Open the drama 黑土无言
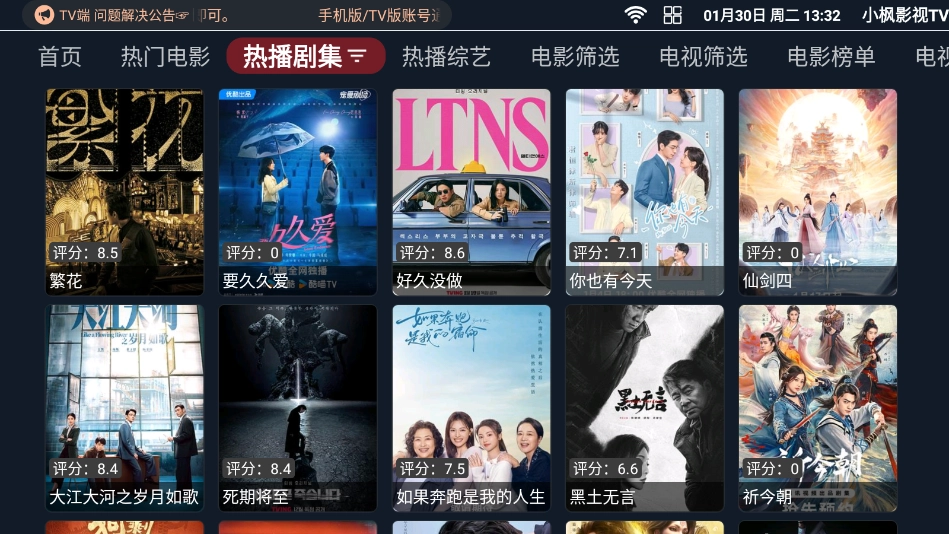 [644, 407]
